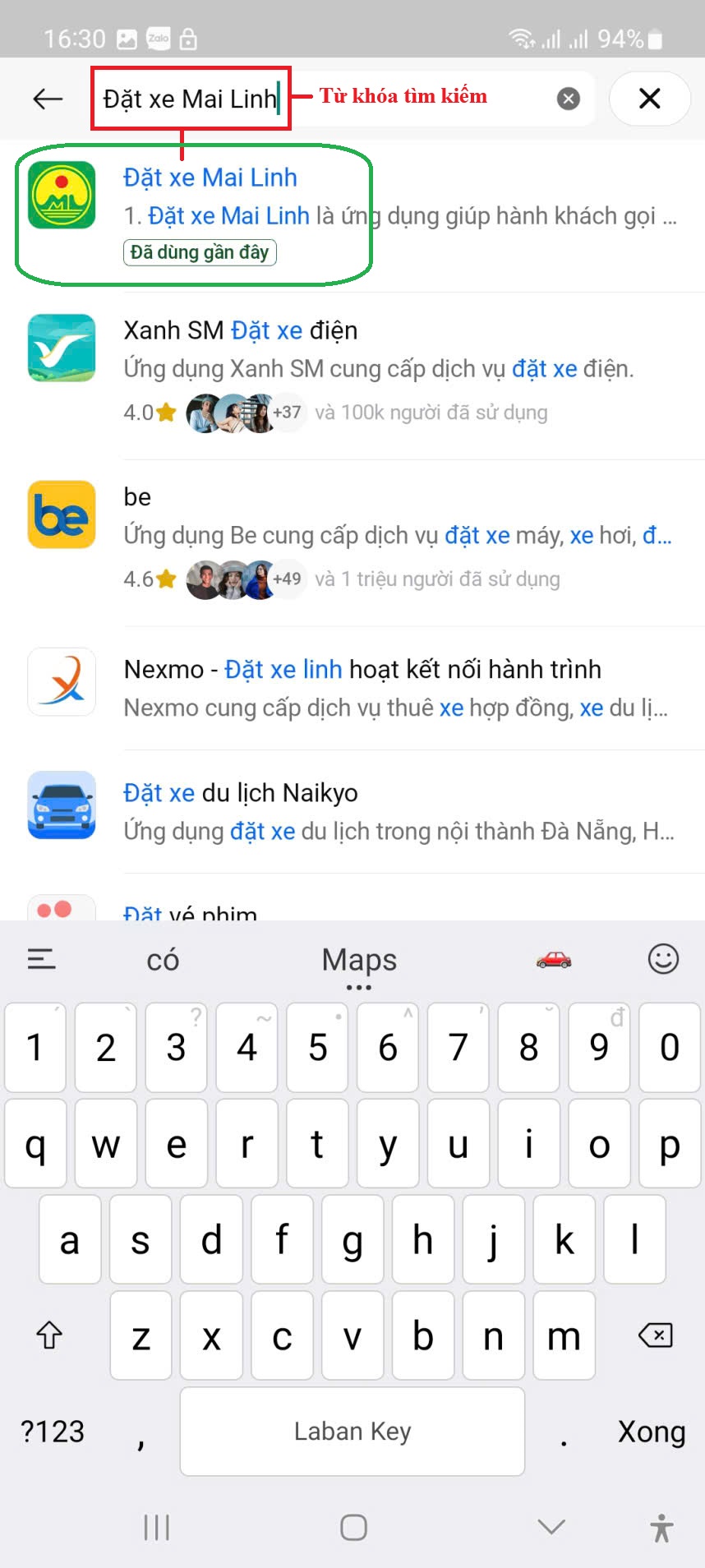Switch to the ?123 symbol layout
Viewport: 705px width, 1568px height.
[53, 1432]
